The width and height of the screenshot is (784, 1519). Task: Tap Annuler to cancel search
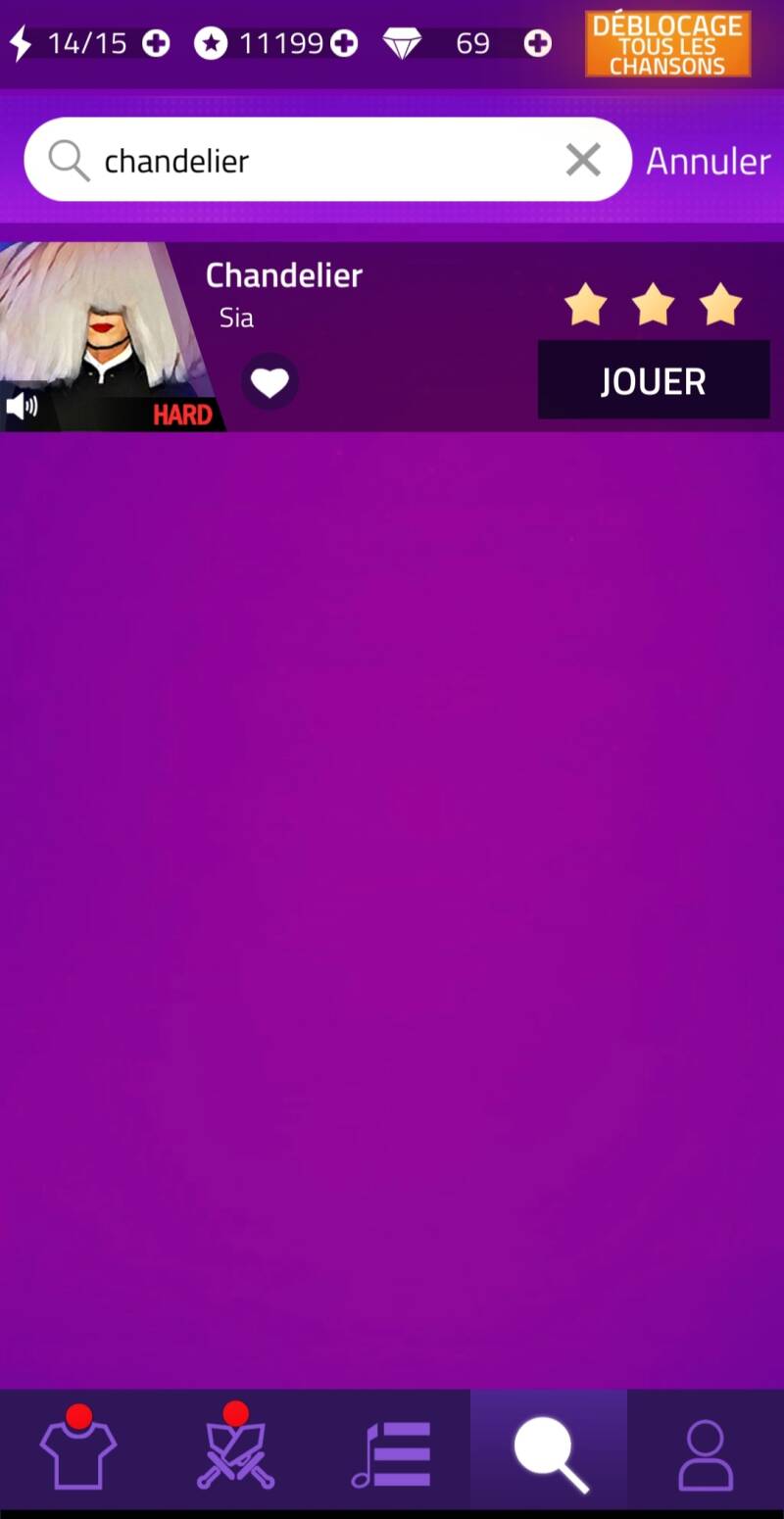(708, 162)
